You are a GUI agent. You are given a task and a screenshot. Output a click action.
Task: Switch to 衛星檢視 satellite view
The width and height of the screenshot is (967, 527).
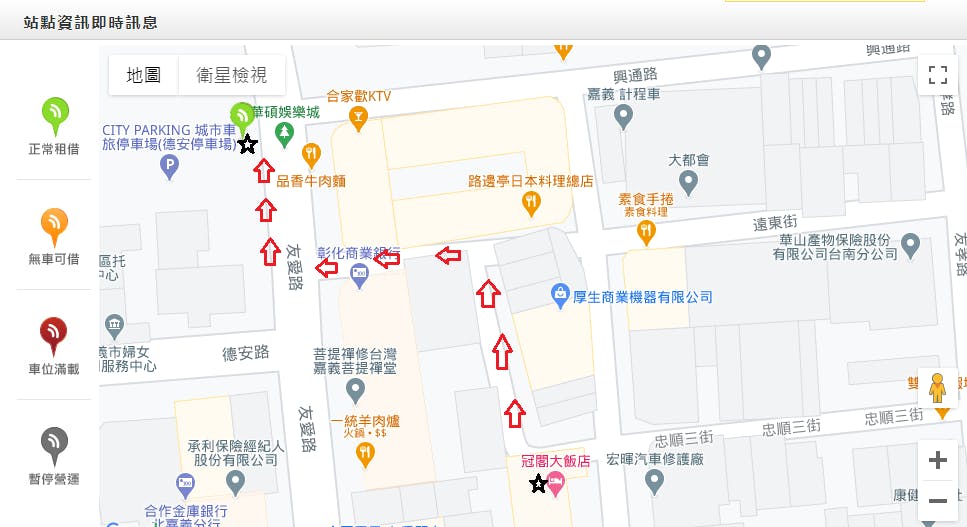pyautogui.click(x=232, y=75)
